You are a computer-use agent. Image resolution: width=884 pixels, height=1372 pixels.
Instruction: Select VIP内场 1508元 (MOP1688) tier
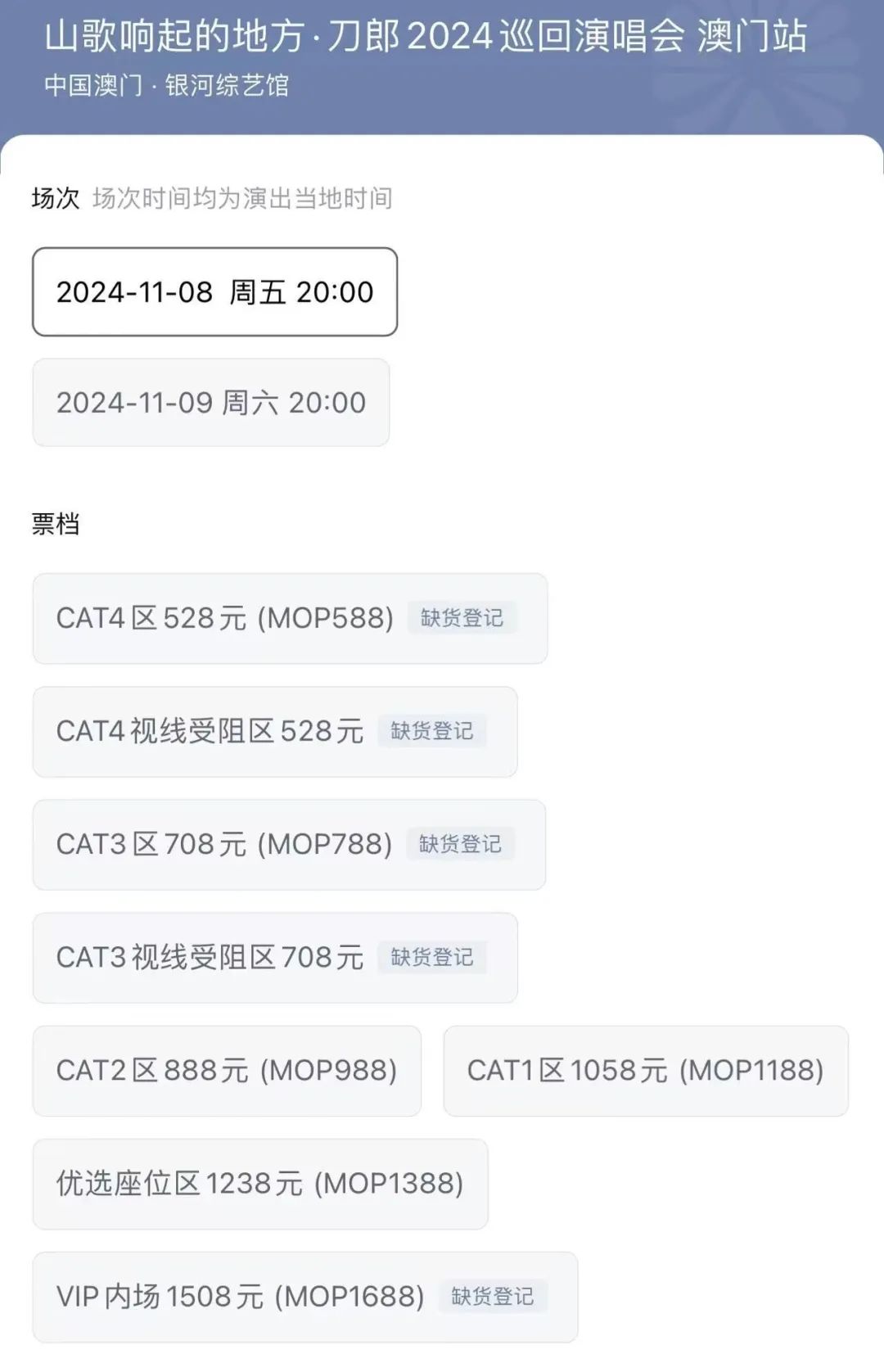pyautogui.click(x=304, y=1296)
